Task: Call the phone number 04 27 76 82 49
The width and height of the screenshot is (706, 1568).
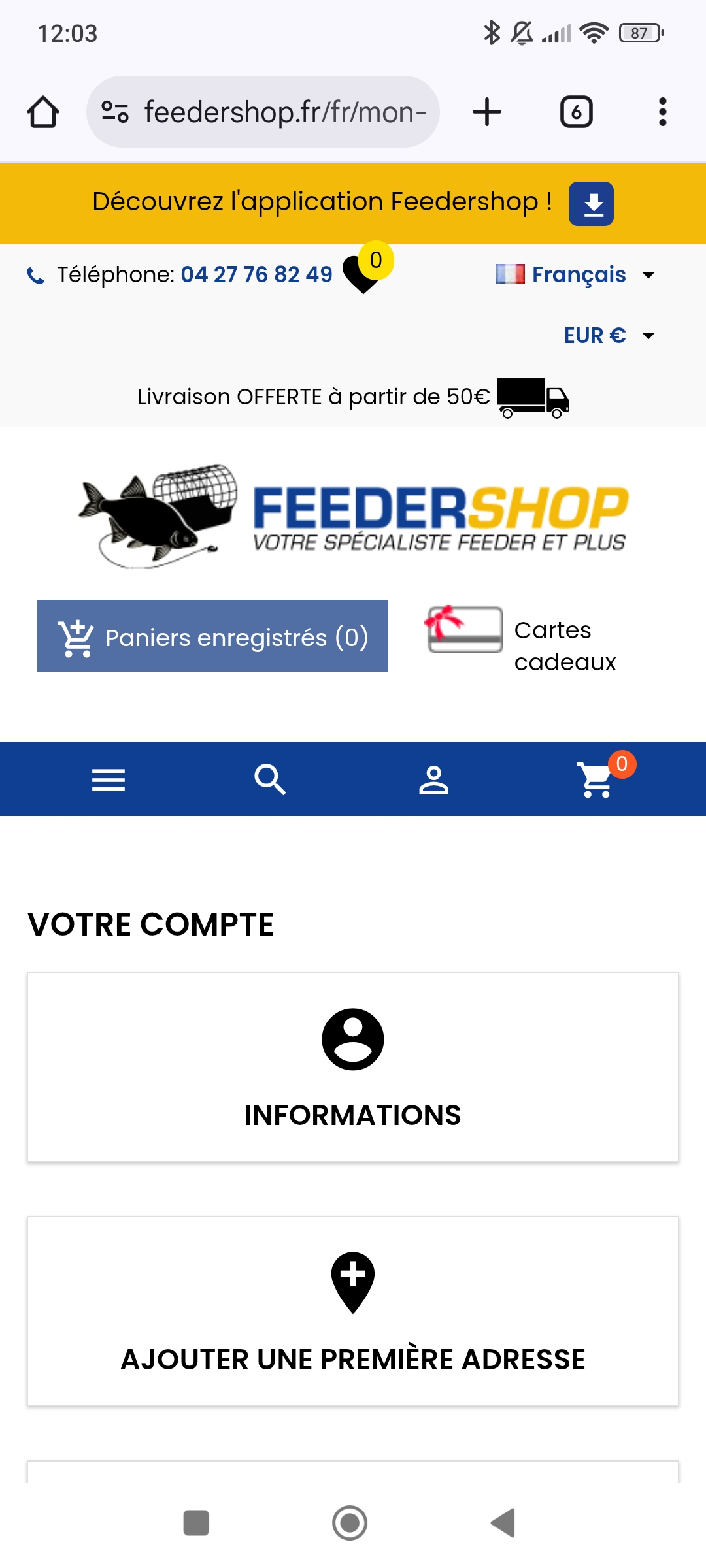Action: click(256, 274)
